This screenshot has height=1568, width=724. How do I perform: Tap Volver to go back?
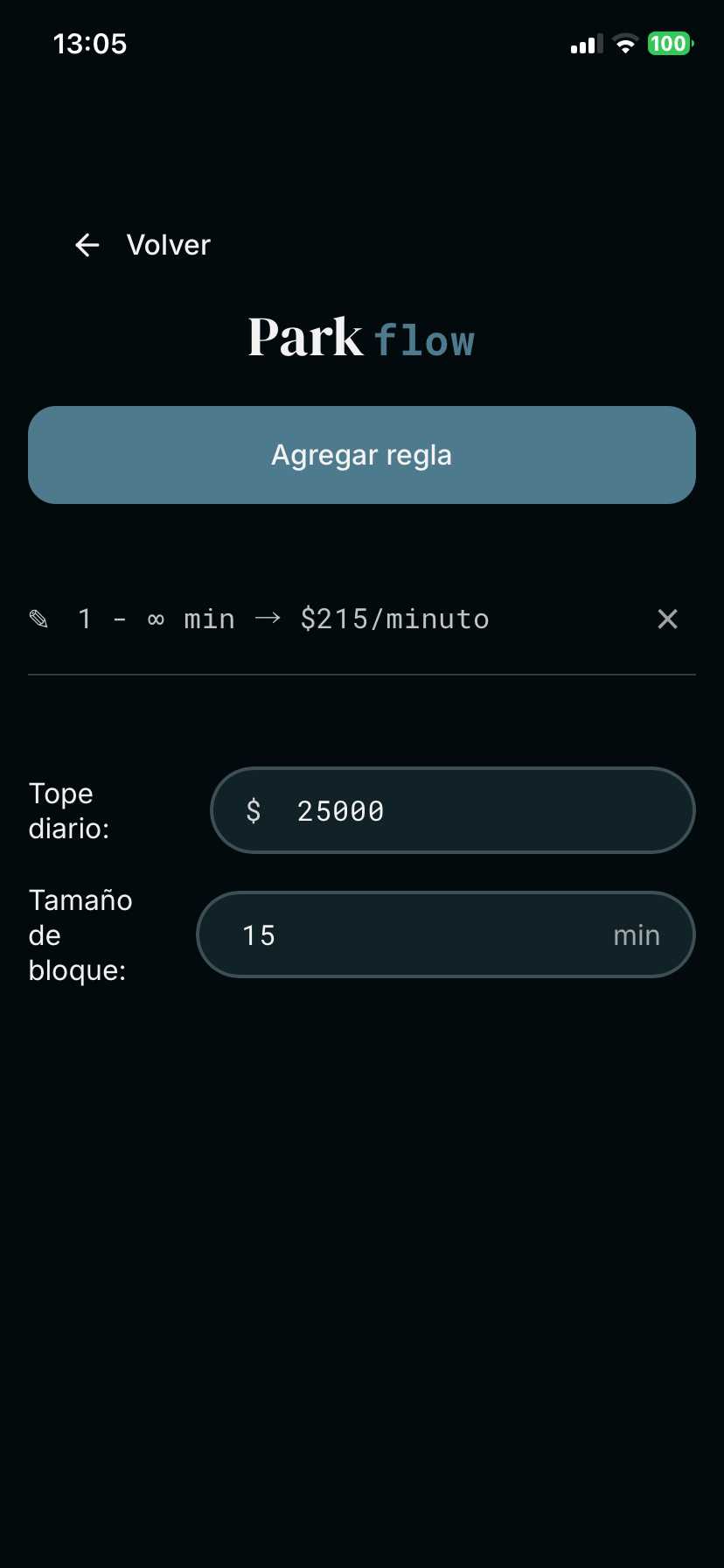point(168,245)
